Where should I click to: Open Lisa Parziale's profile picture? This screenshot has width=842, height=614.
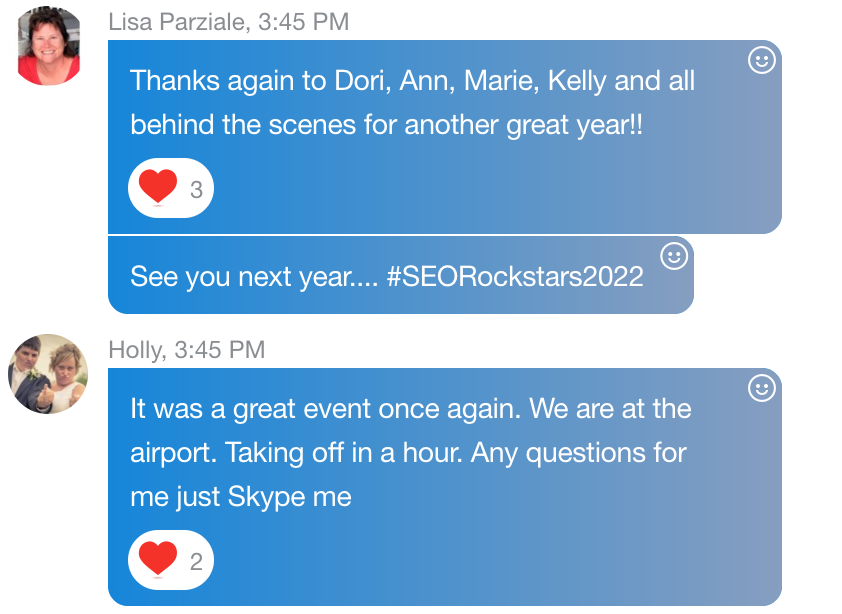48,46
